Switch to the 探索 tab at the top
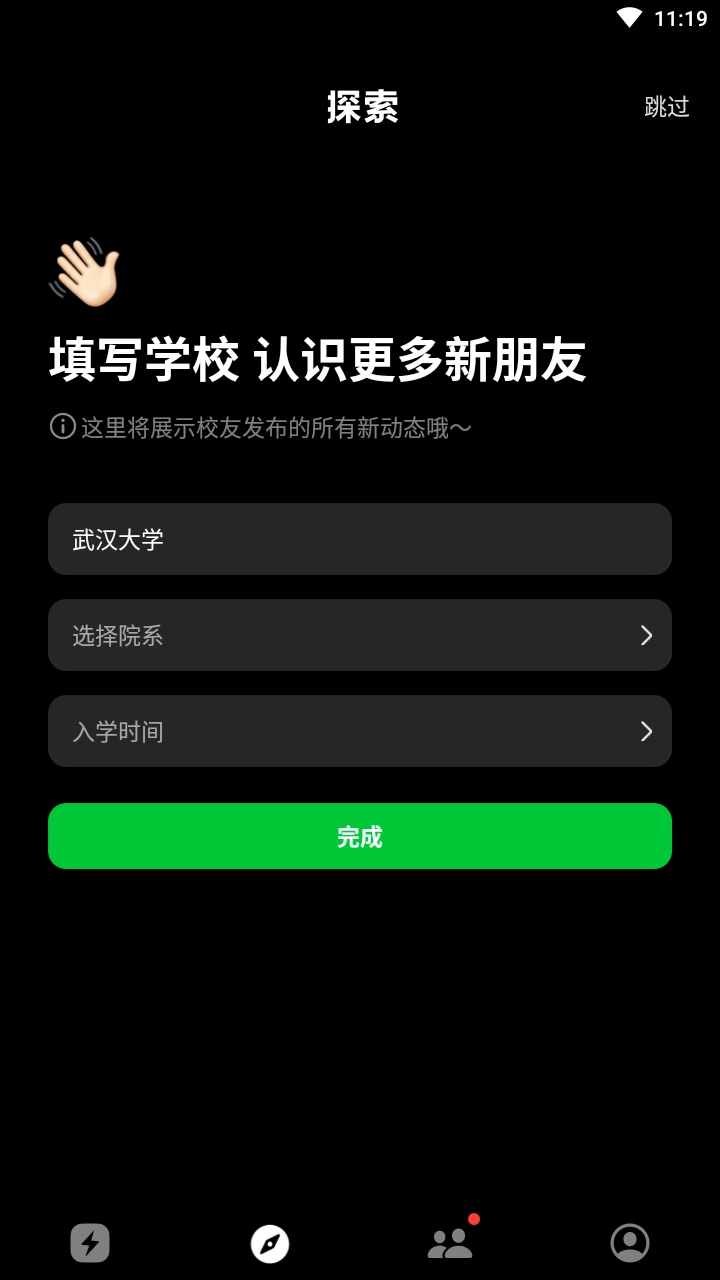This screenshot has width=720, height=1280. coord(361,107)
